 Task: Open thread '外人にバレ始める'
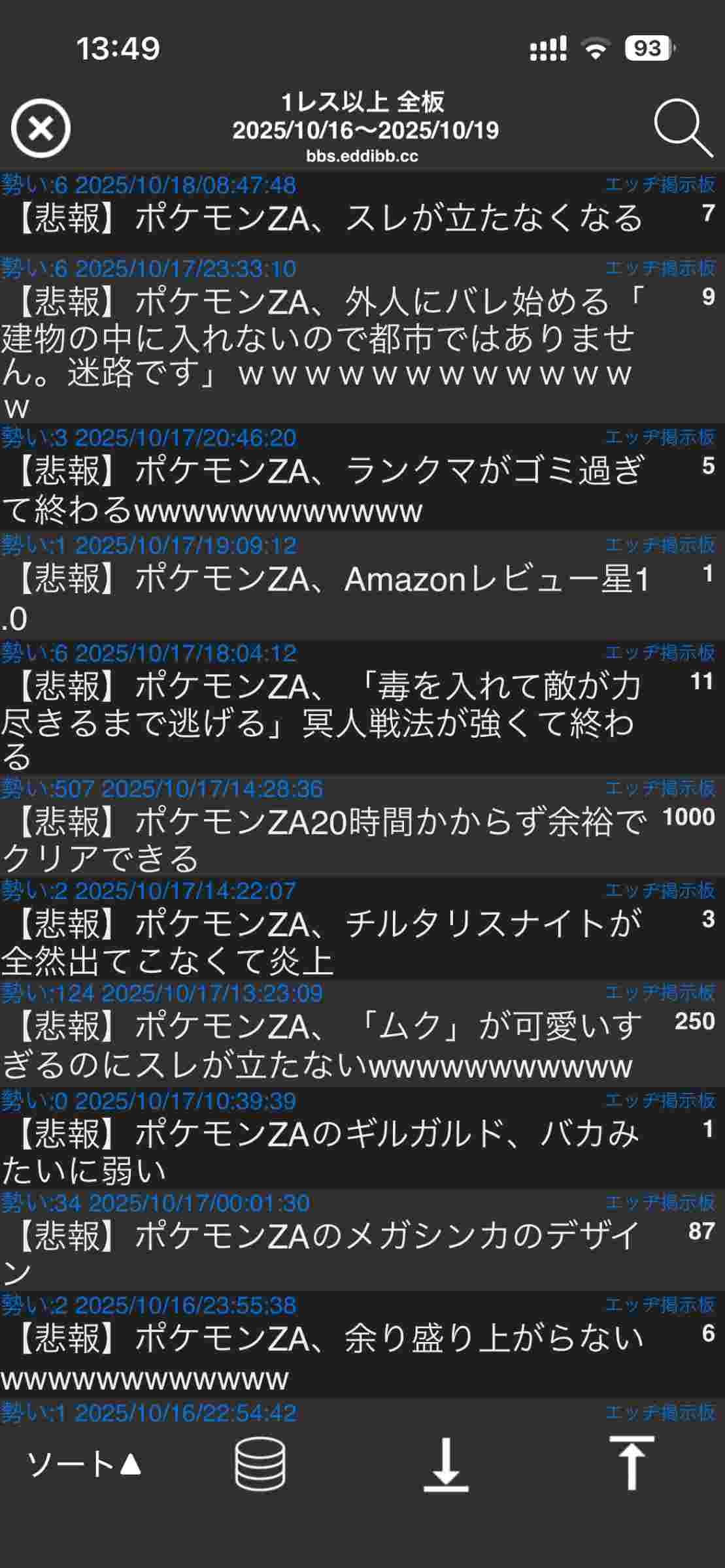(327, 338)
